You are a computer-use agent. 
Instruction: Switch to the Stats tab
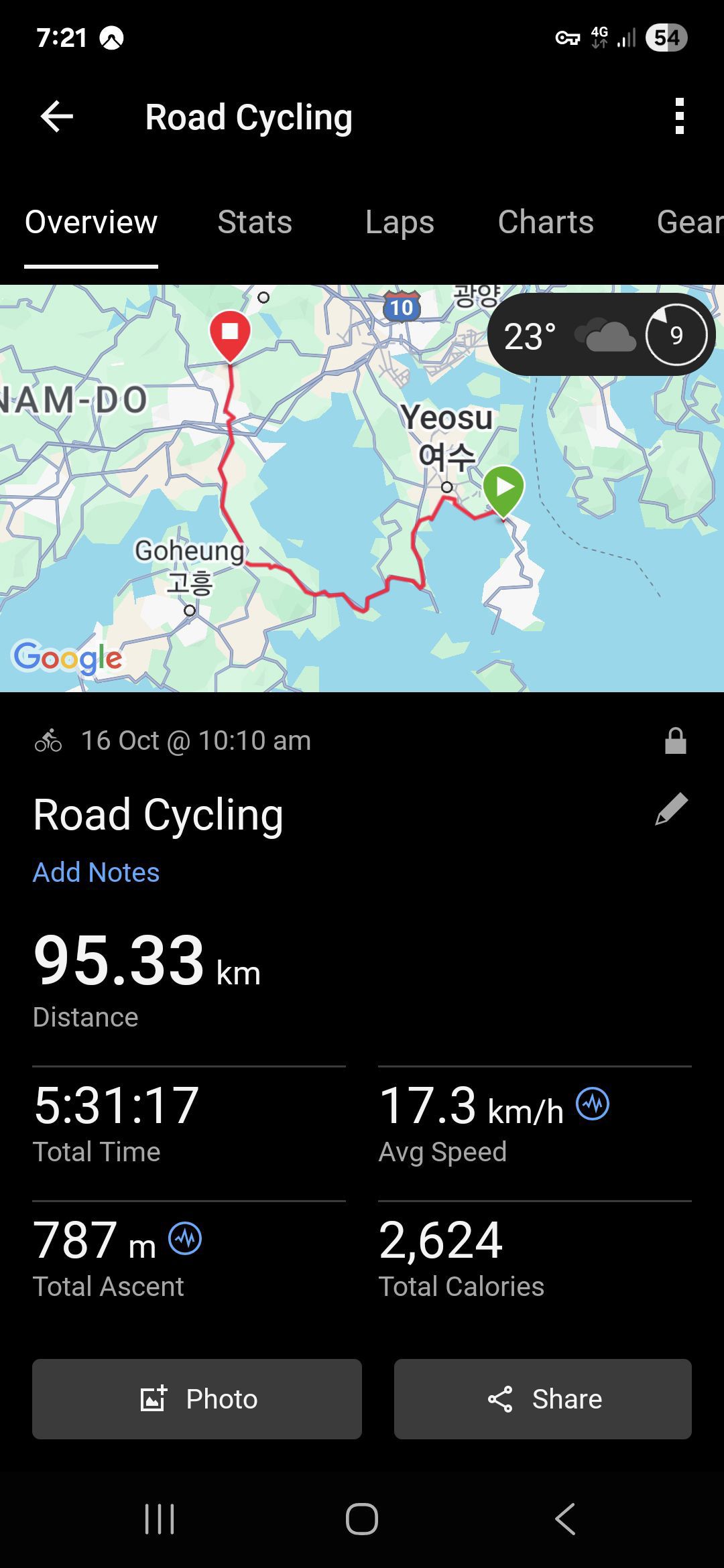(255, 222)
